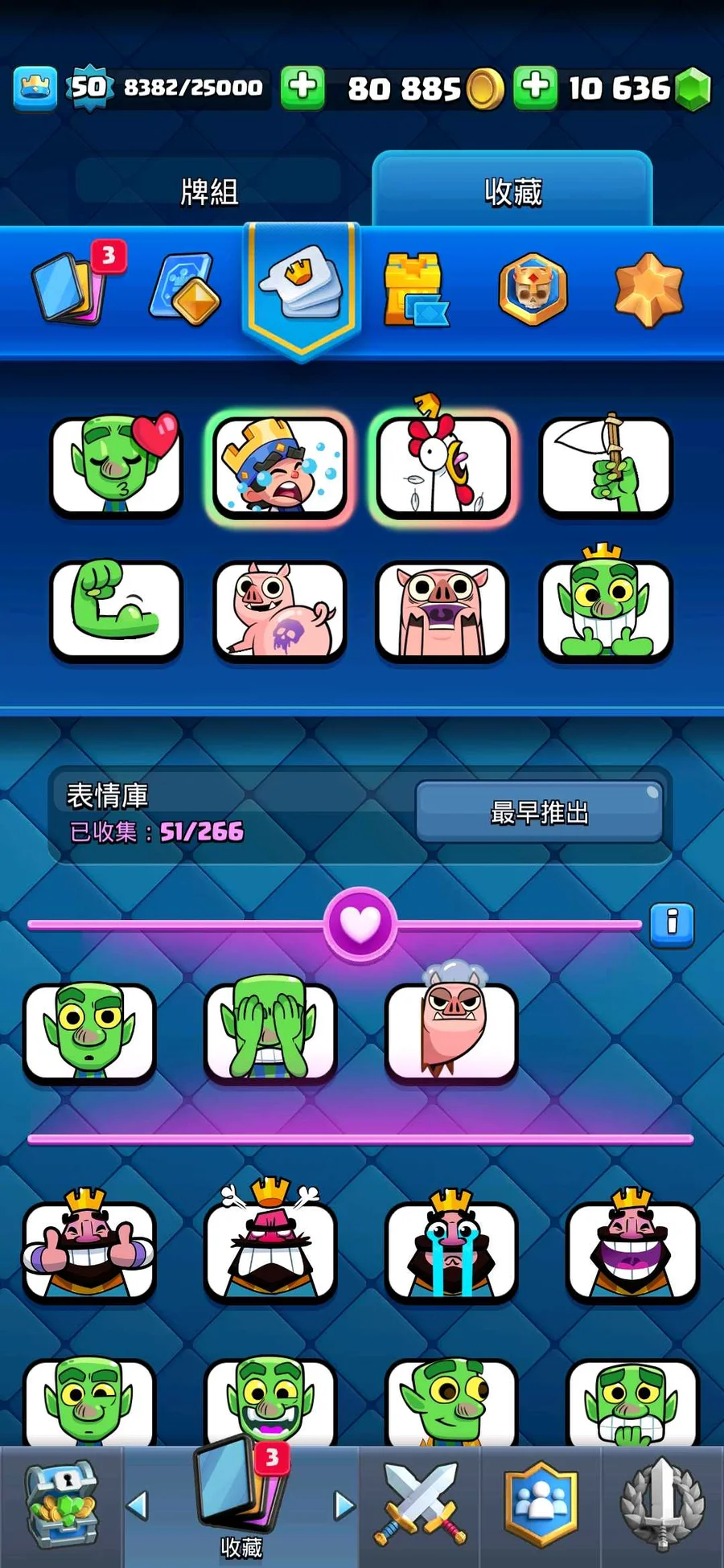
Task: Open the player profile crown icon
Action: (35, 88)
